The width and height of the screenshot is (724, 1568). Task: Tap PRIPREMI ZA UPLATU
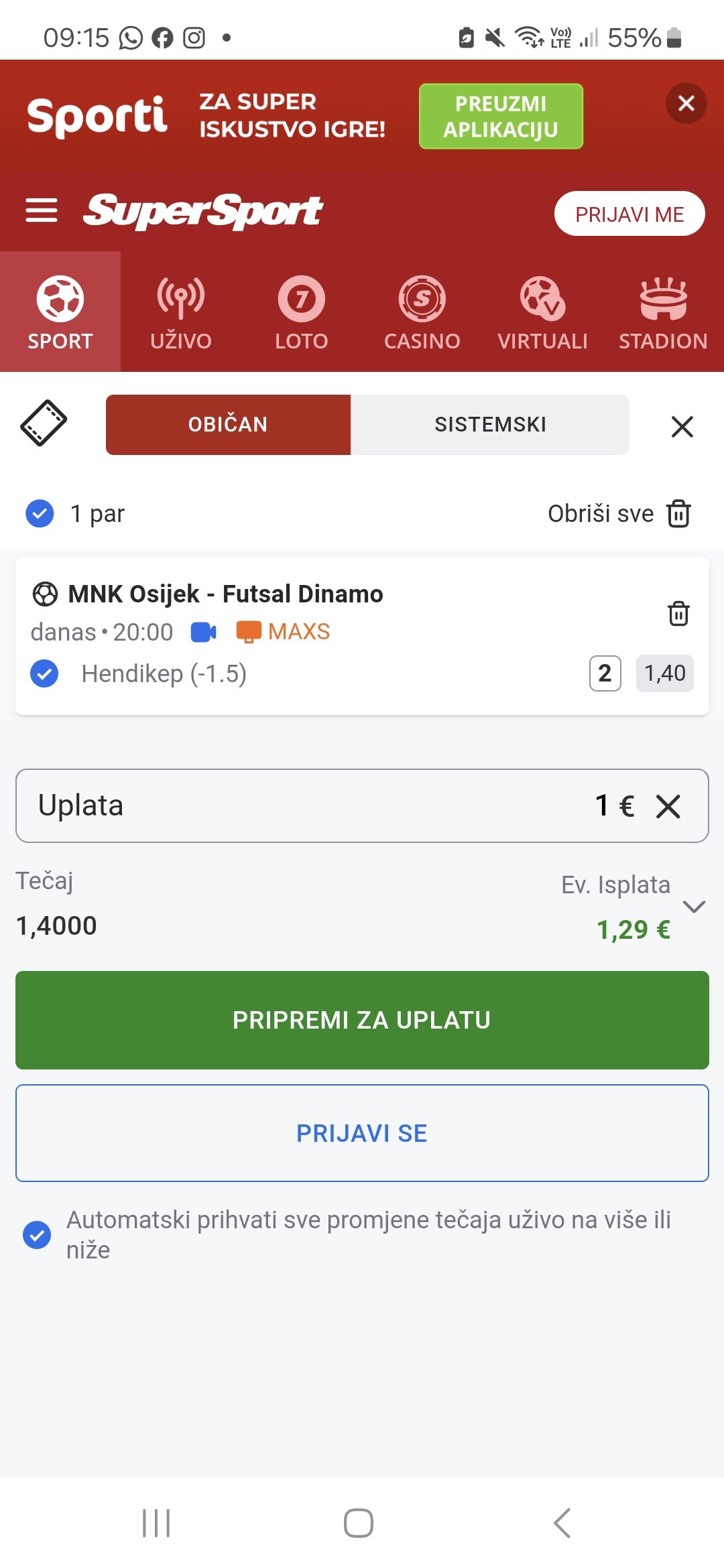pyautogui.click(x=362, y=1020)
